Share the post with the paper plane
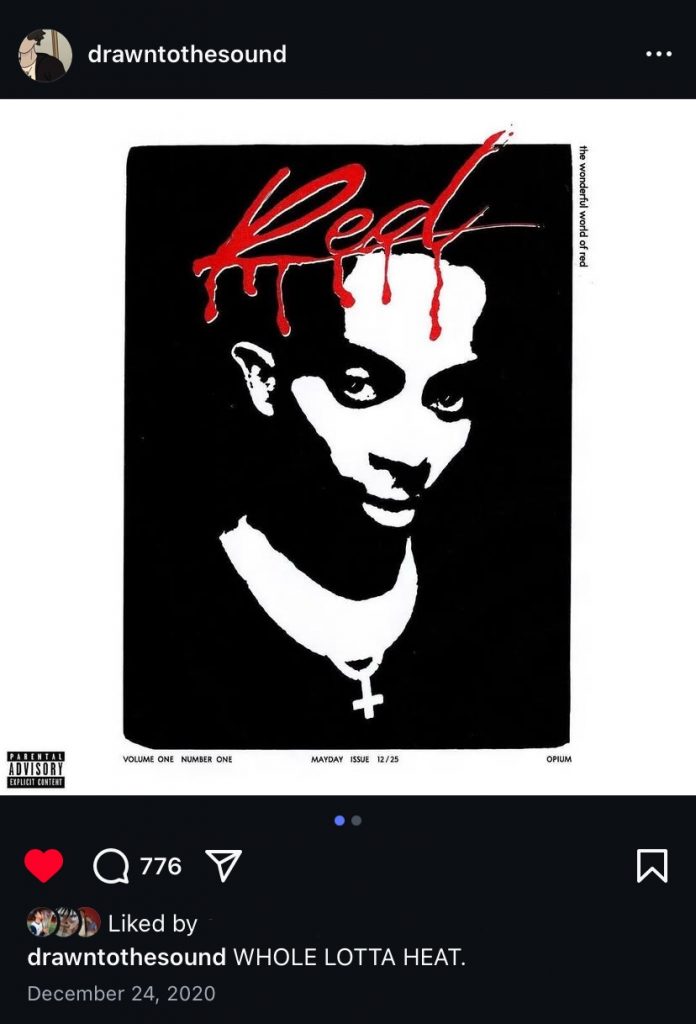Viewport: 696px width, 1024px height. (223, 866)
